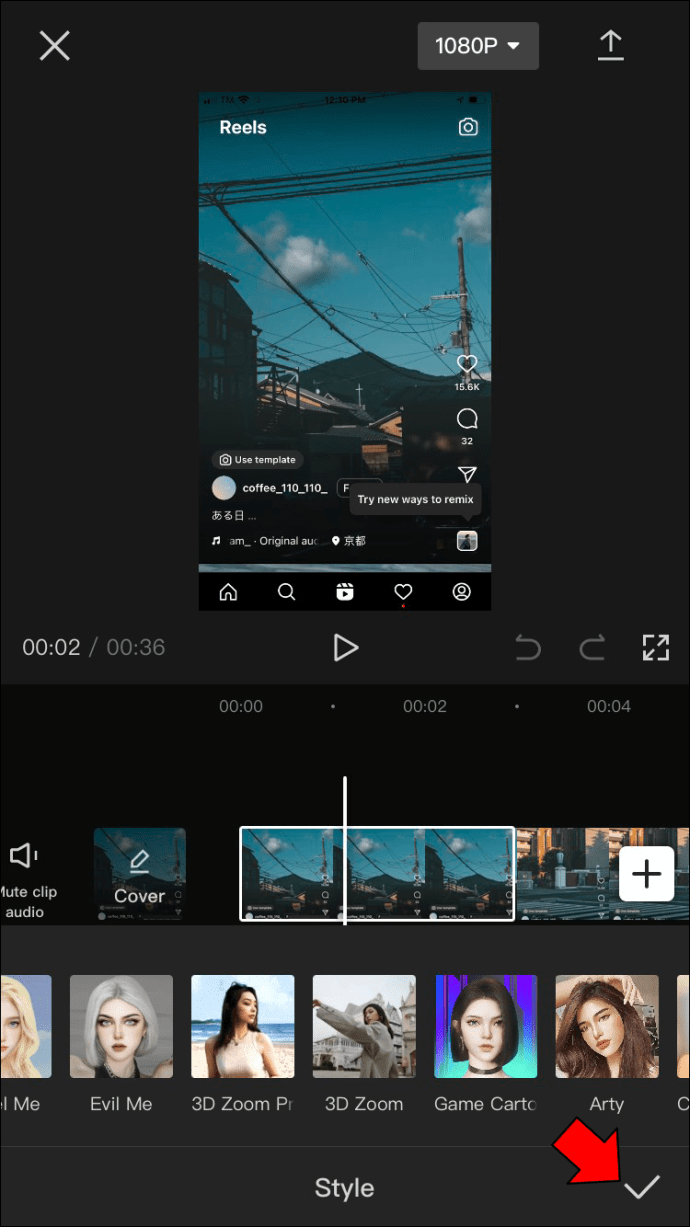Undo the last edit

click(x=528, y=648)
